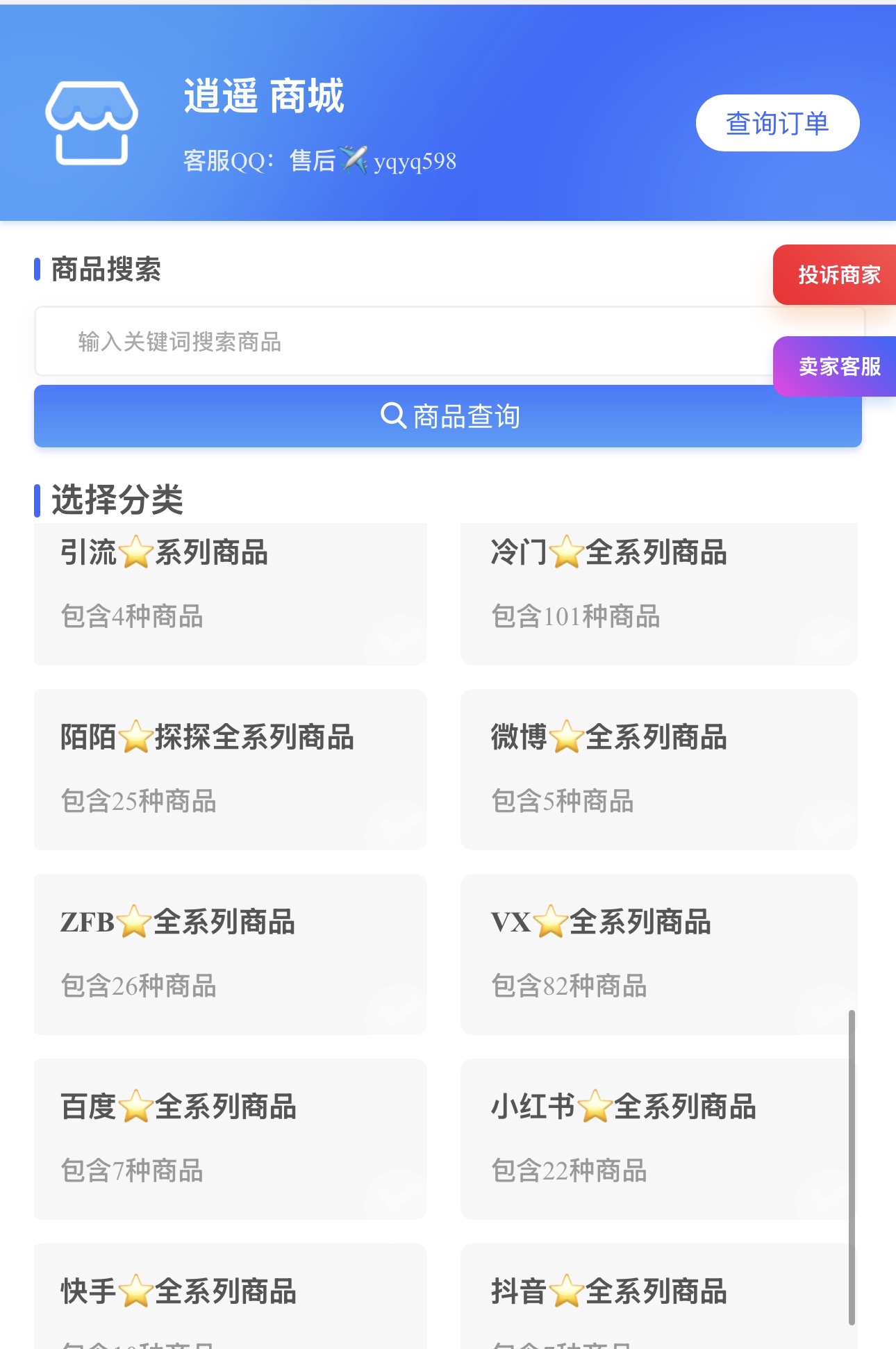Open the 陌陌探探全系列商品 category
Image resolution: width=896 pixels, height=1349 pixels.
point(230,769)
